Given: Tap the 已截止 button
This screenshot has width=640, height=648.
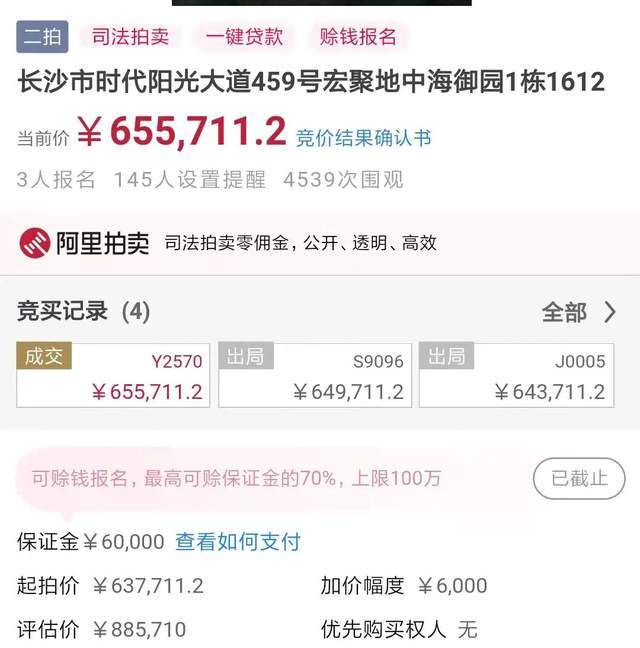Looking at the screenshot, I should coord(578,478).
